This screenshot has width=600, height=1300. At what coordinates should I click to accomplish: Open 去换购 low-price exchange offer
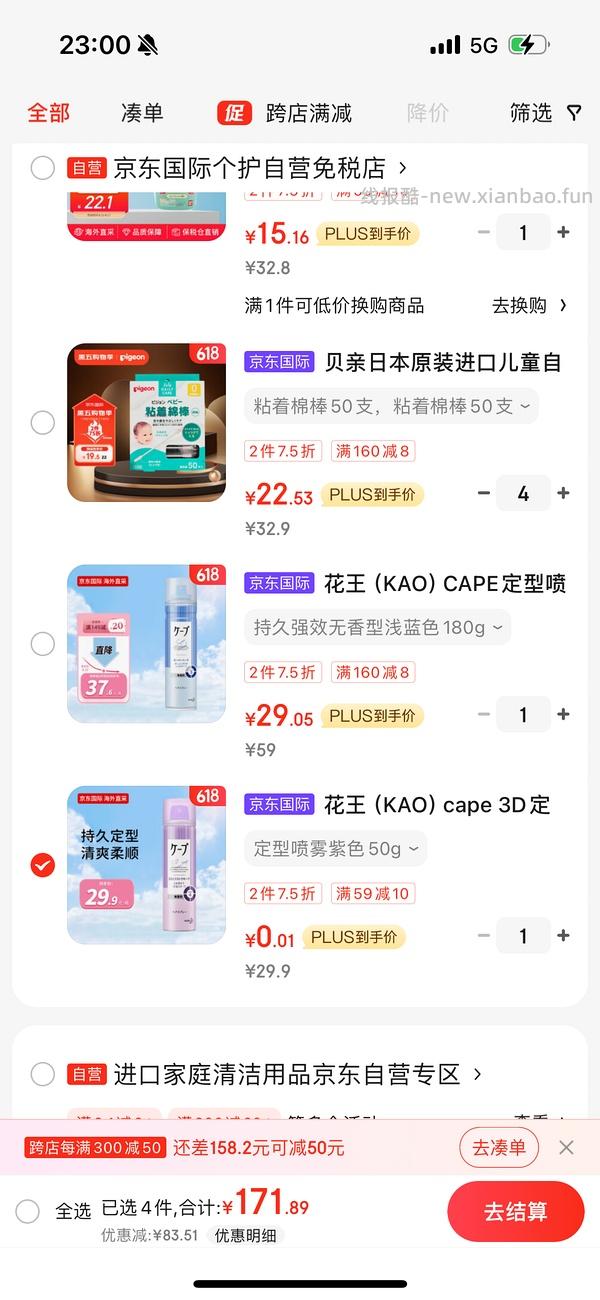click(x=529, y=305)
